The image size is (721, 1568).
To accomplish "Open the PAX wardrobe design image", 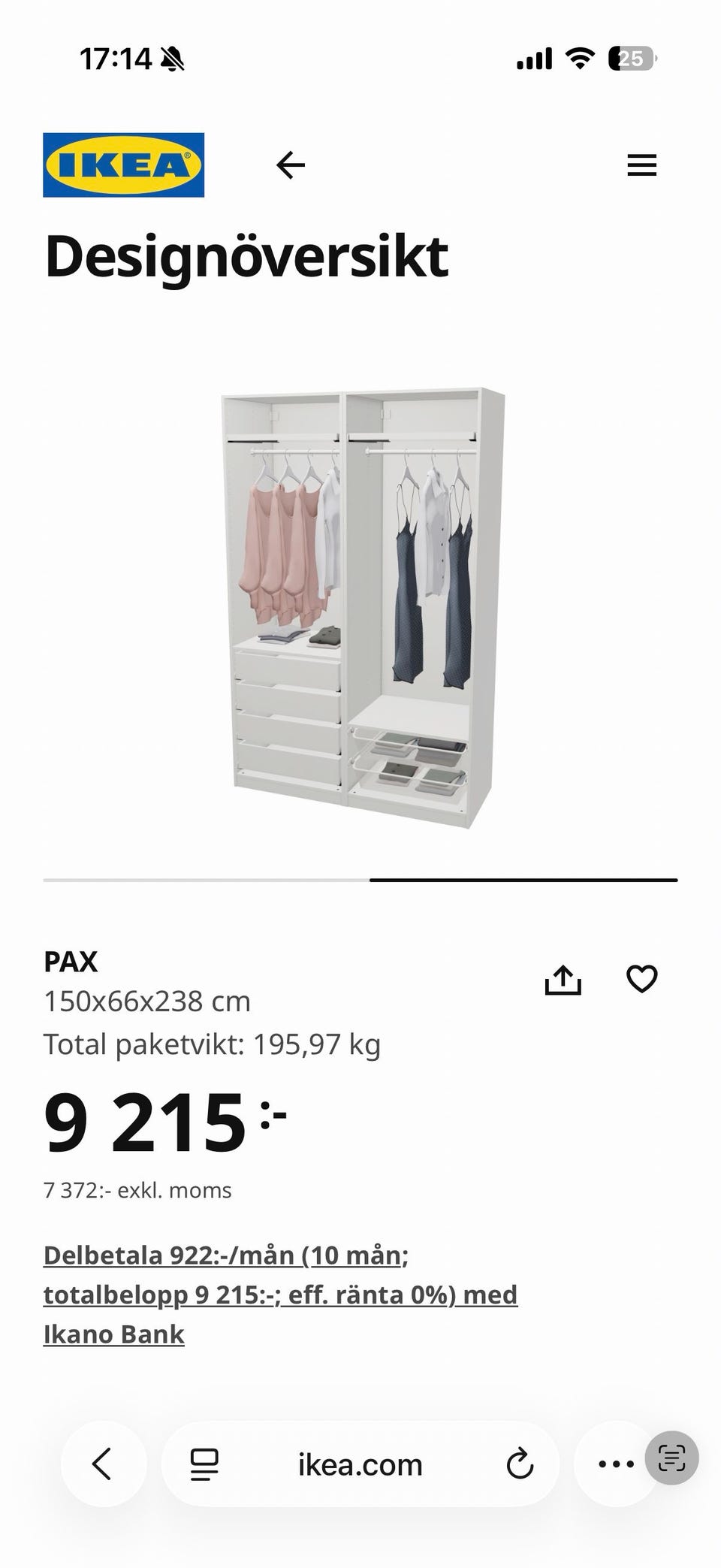I will 360,609.
